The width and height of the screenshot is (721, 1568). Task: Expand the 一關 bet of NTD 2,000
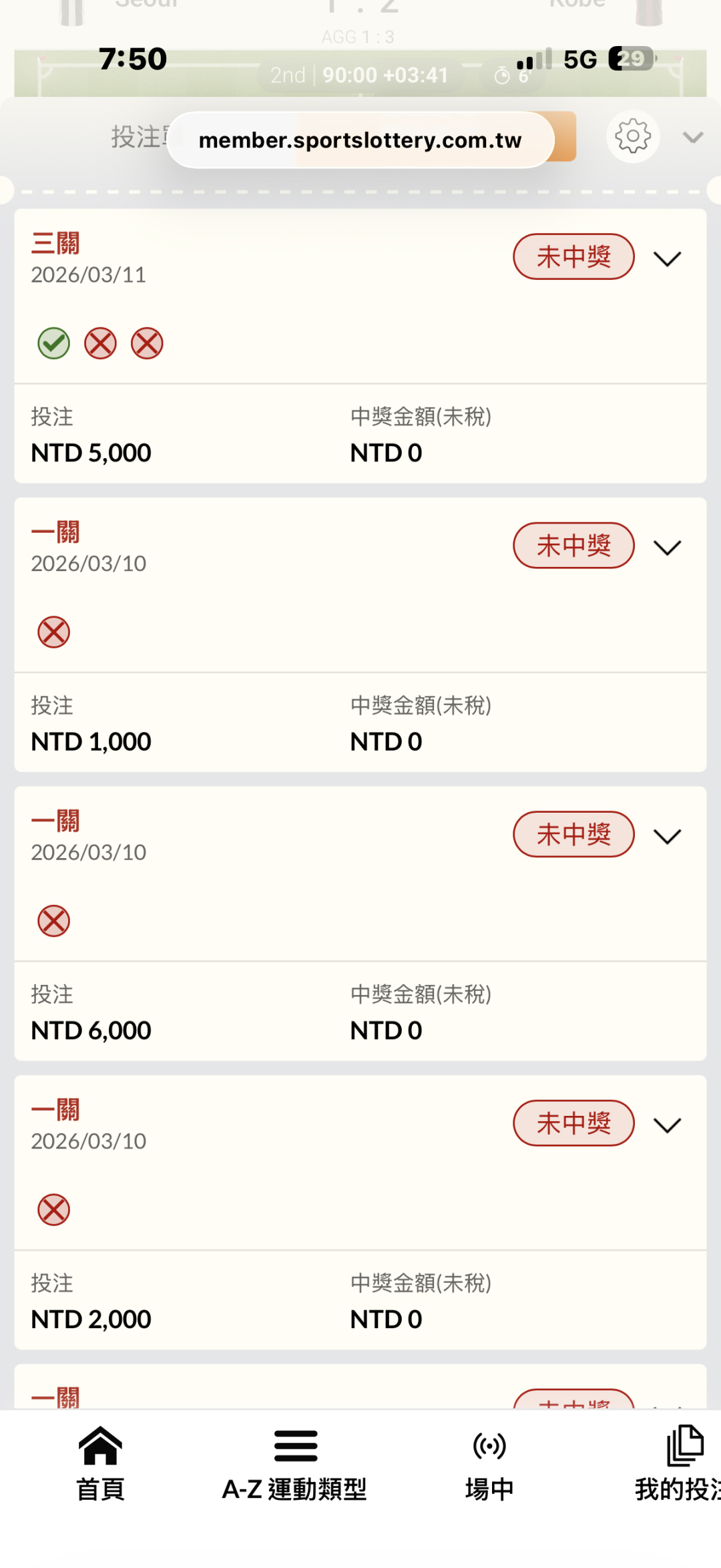coord(667,1125)
